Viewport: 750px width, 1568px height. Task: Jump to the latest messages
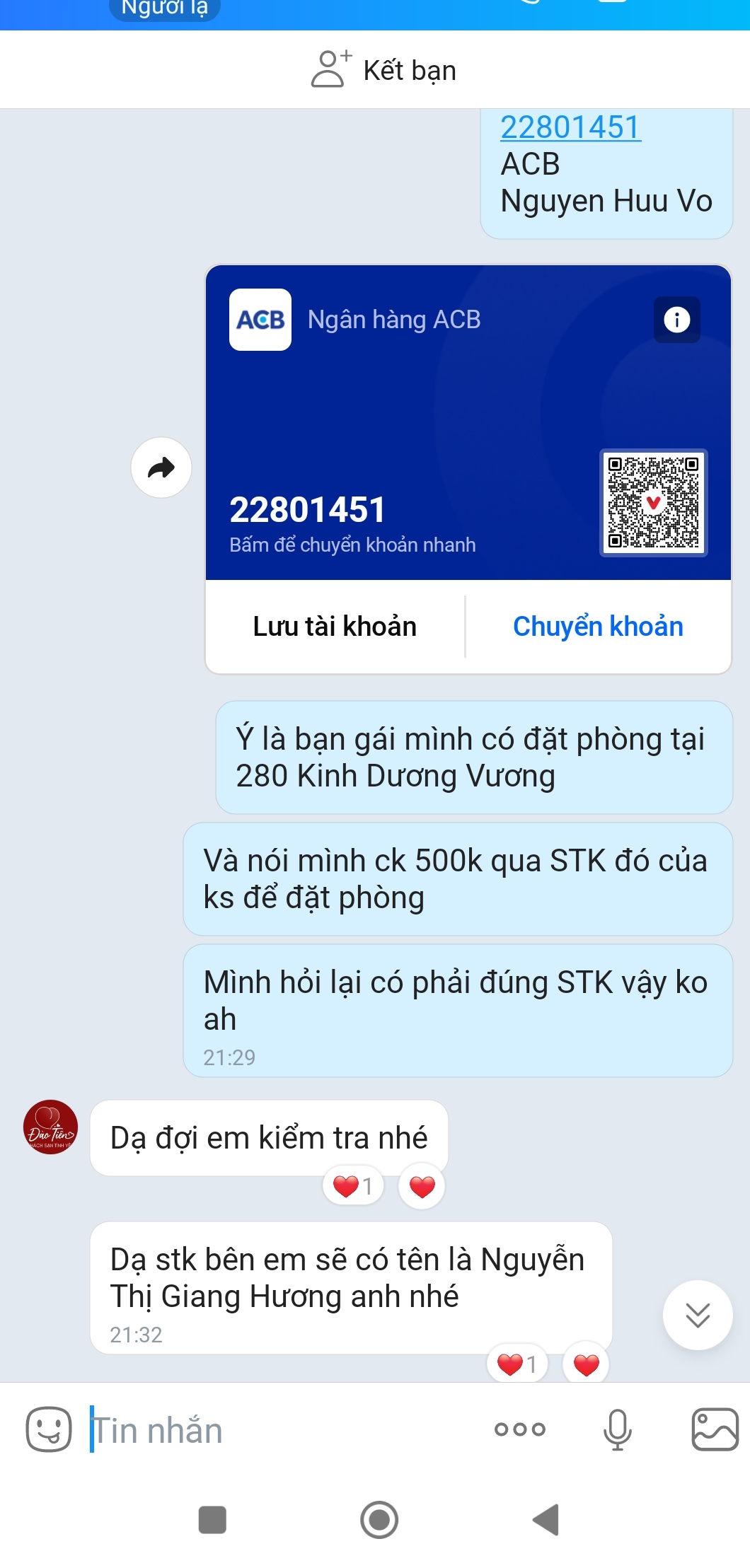(x=697, y=1315)
